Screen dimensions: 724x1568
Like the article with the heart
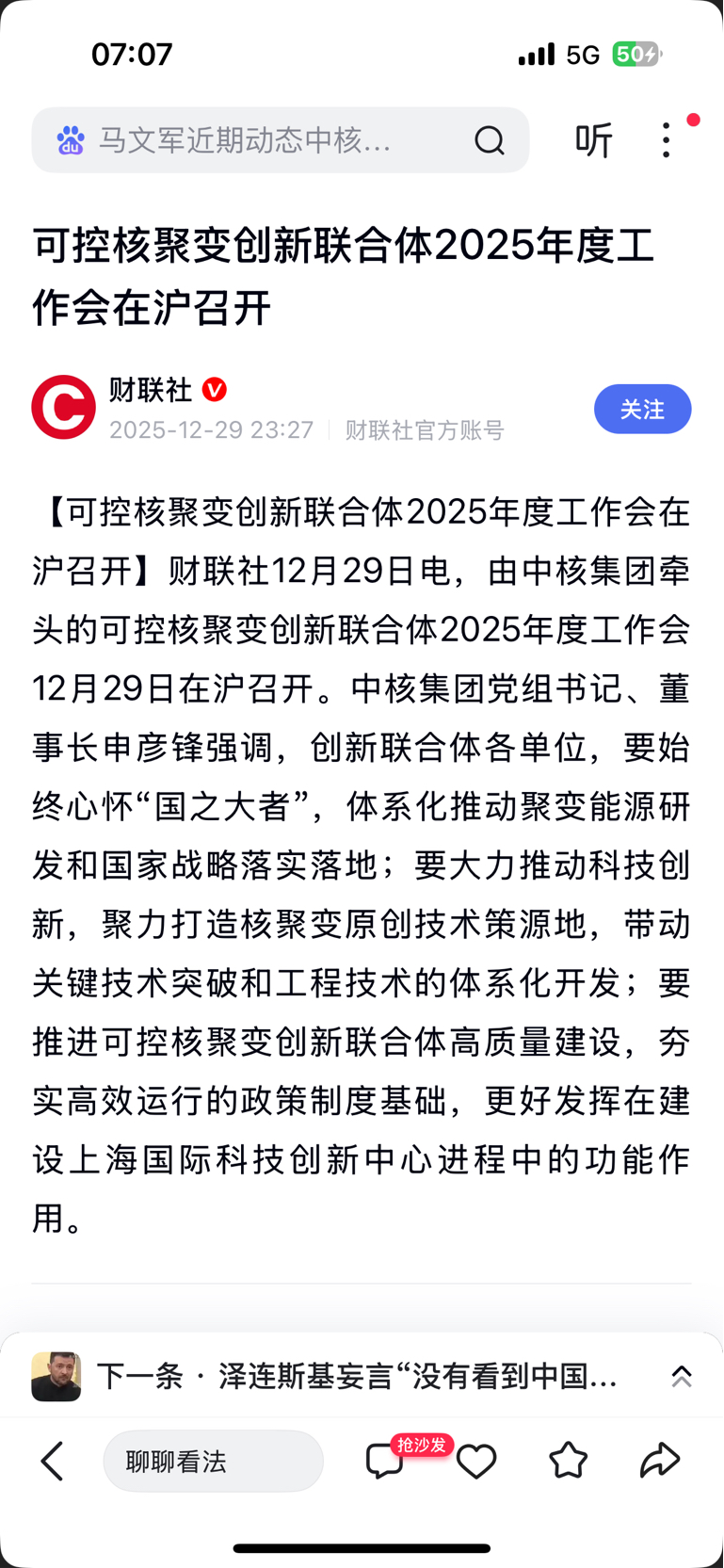coord(476,1461)
